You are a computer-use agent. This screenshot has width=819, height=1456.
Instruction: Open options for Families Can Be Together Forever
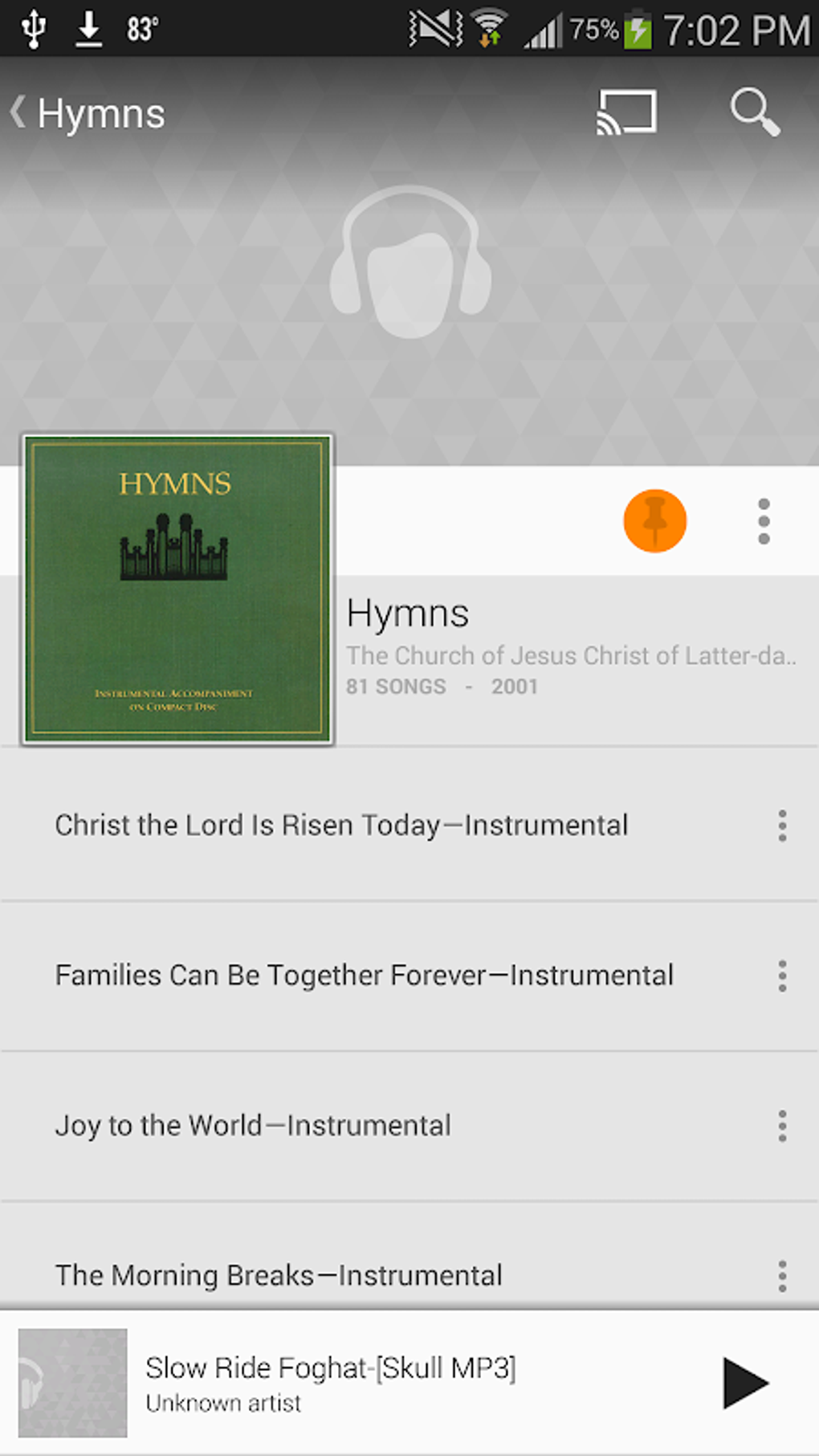(x=782, y=975)
